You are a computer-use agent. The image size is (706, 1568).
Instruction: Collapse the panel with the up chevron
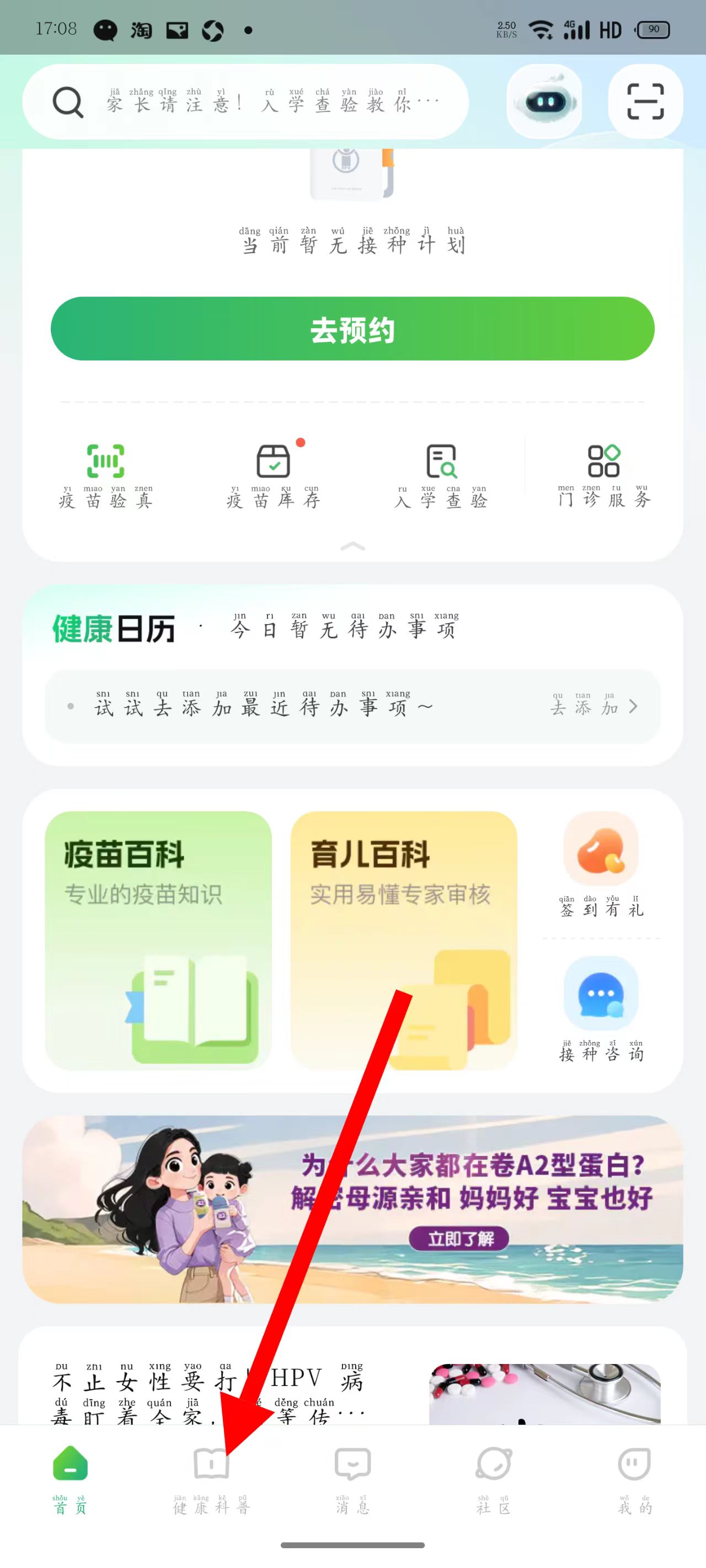(x=352, y=546)
